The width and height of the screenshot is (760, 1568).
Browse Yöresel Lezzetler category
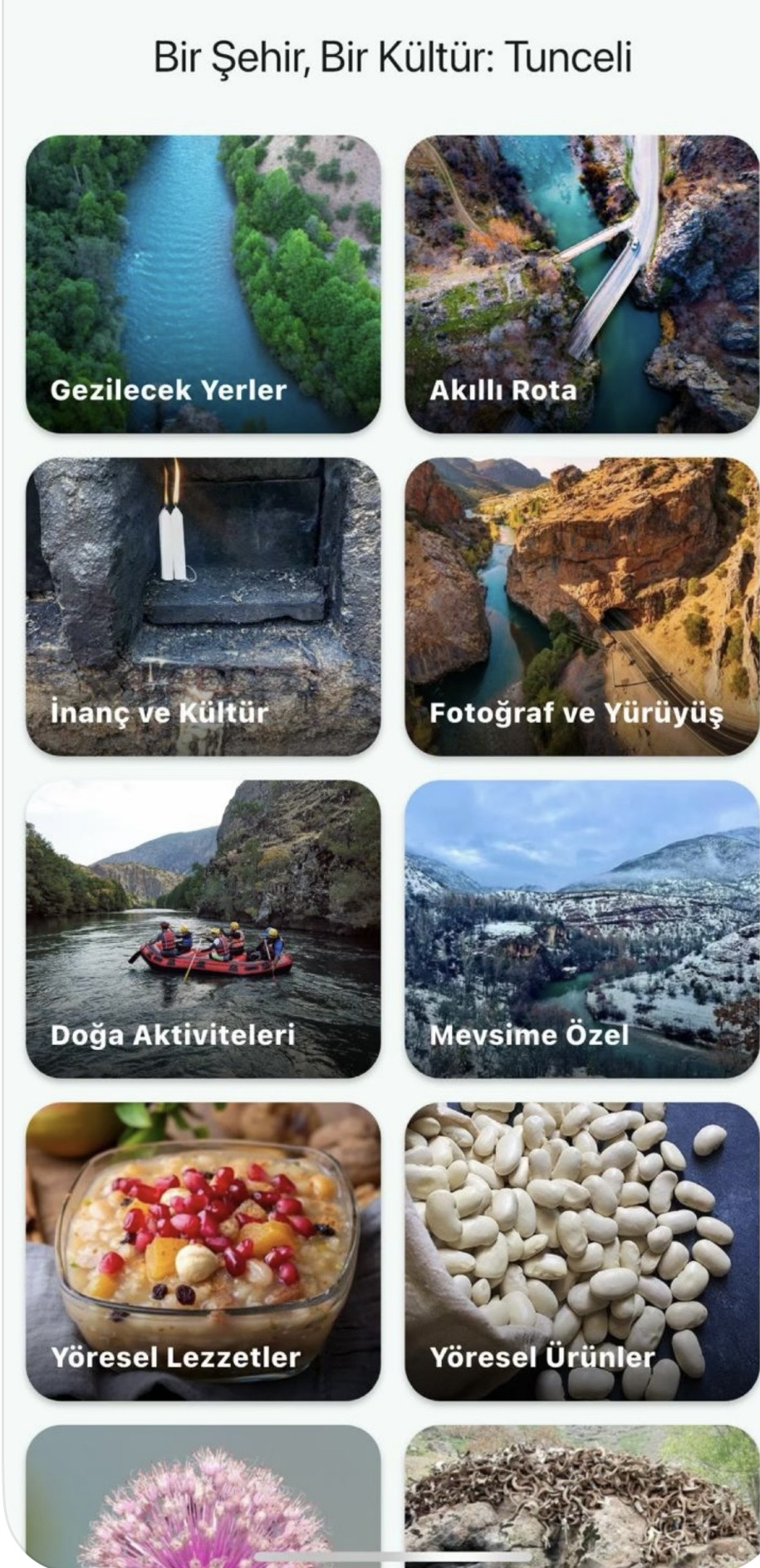203,1250
